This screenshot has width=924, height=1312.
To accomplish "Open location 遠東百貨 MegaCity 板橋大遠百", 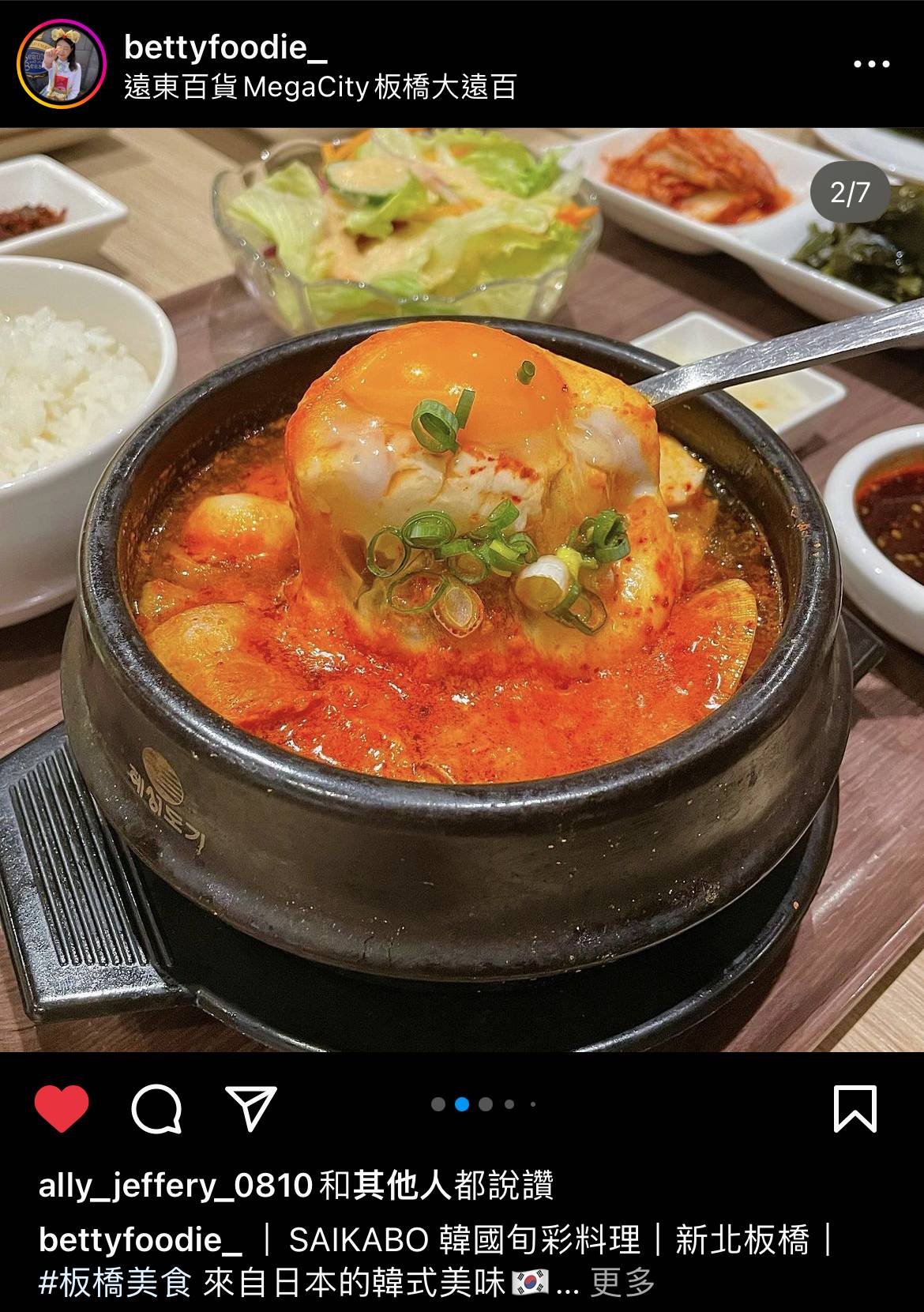I will pos(320,87).
